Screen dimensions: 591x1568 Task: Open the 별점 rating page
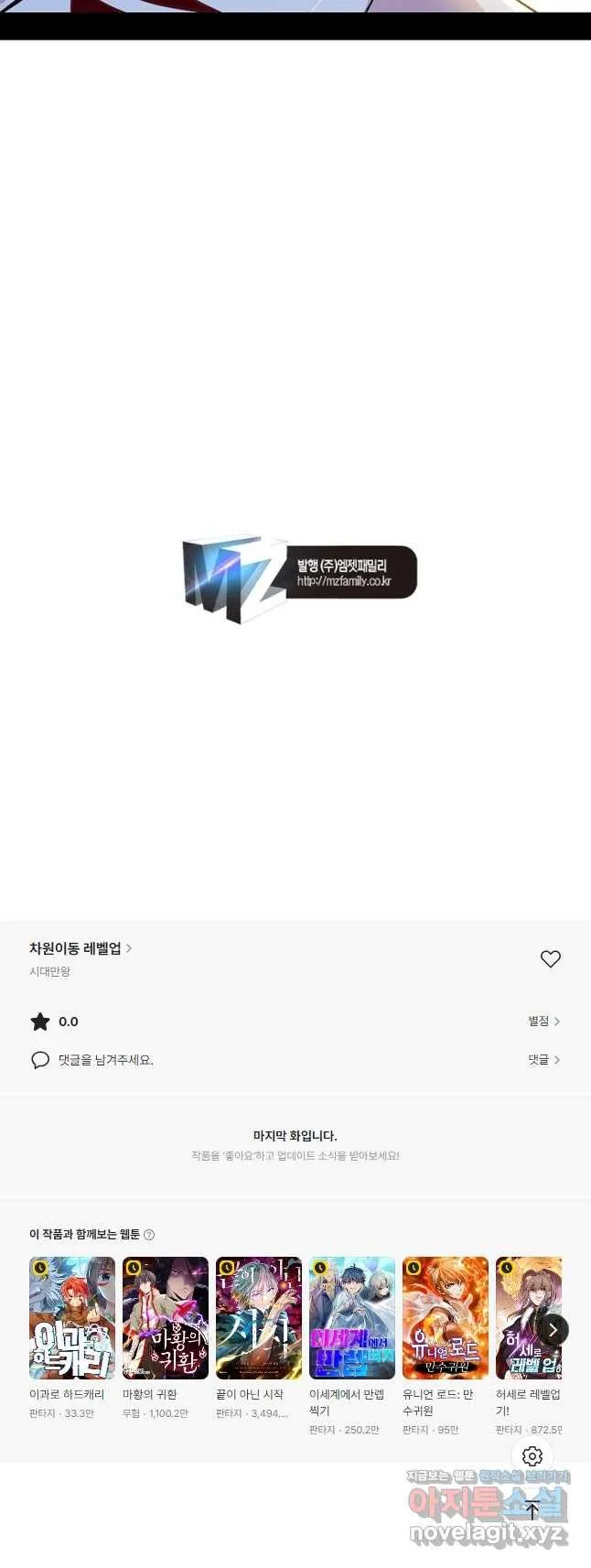tap(543, 1021)
